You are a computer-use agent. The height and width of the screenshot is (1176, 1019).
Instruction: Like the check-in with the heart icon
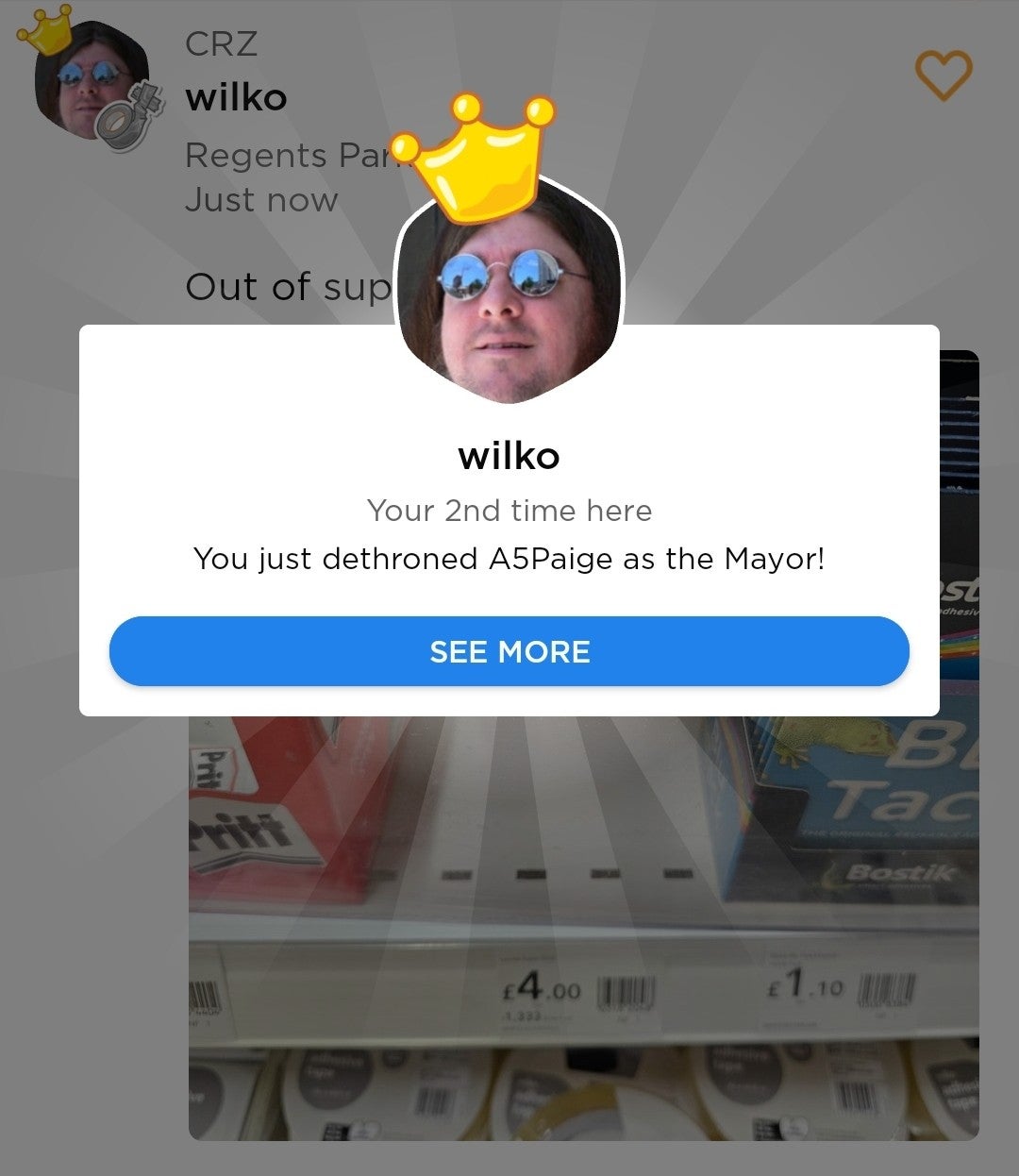tap(943, 76)
